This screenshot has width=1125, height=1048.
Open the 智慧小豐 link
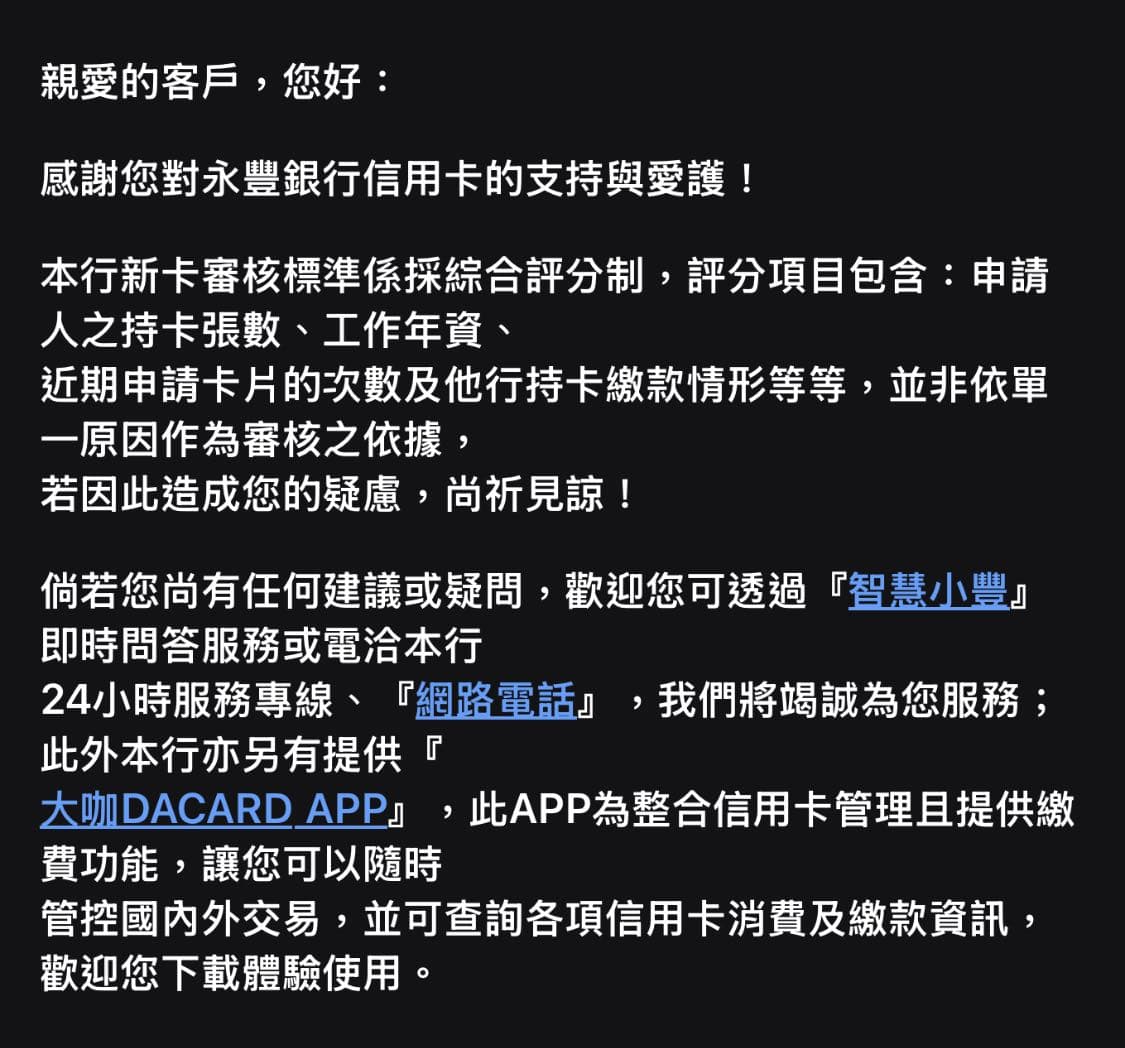tap(928, 591)
